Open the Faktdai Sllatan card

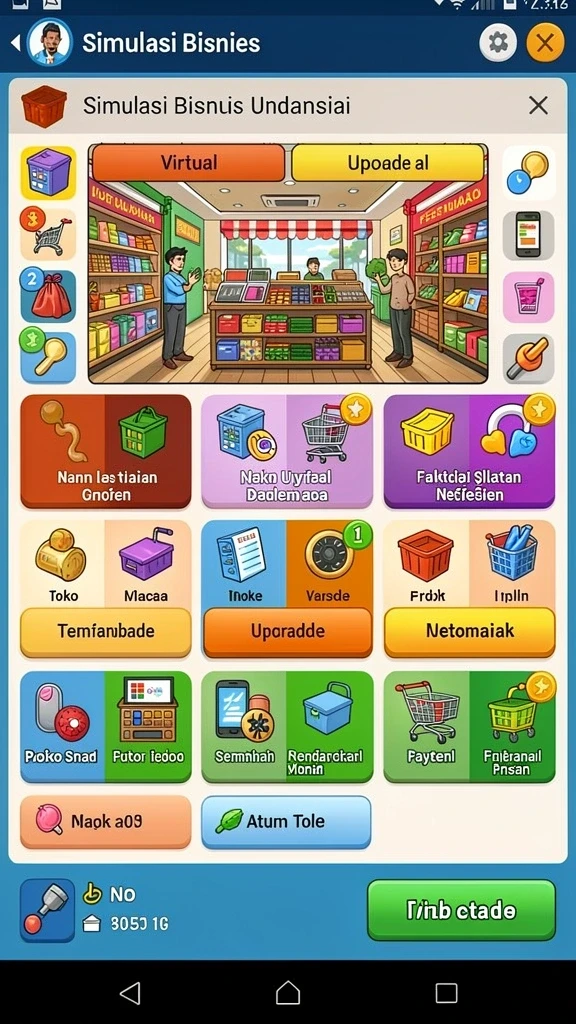coord(469,451)
